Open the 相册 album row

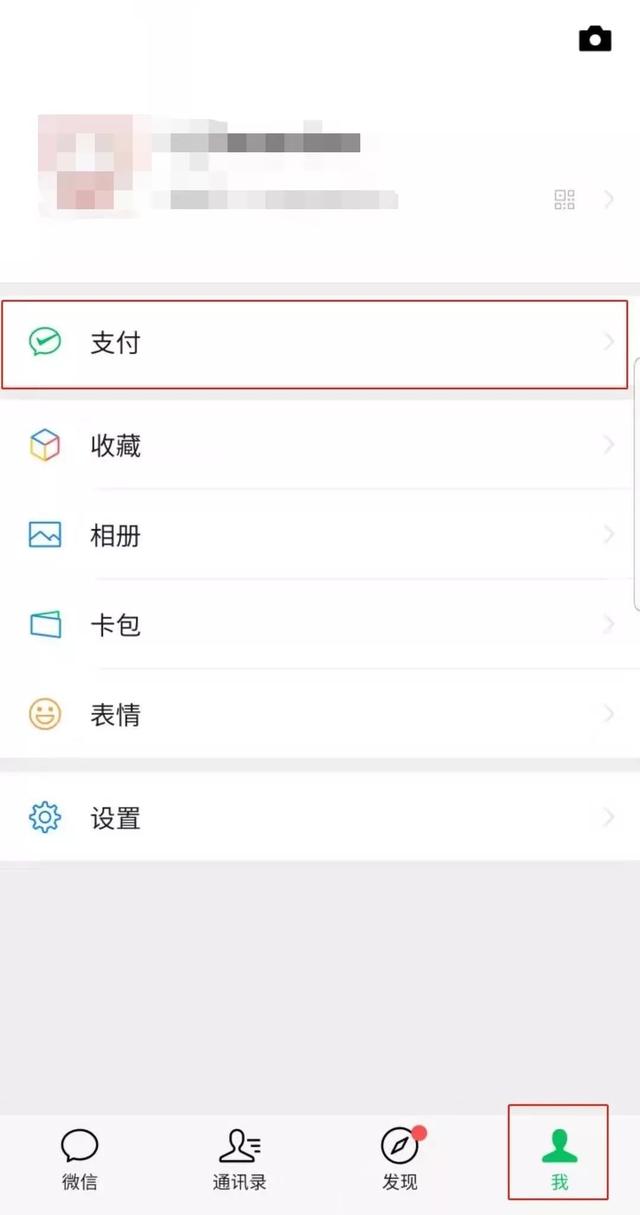[320, 535]
